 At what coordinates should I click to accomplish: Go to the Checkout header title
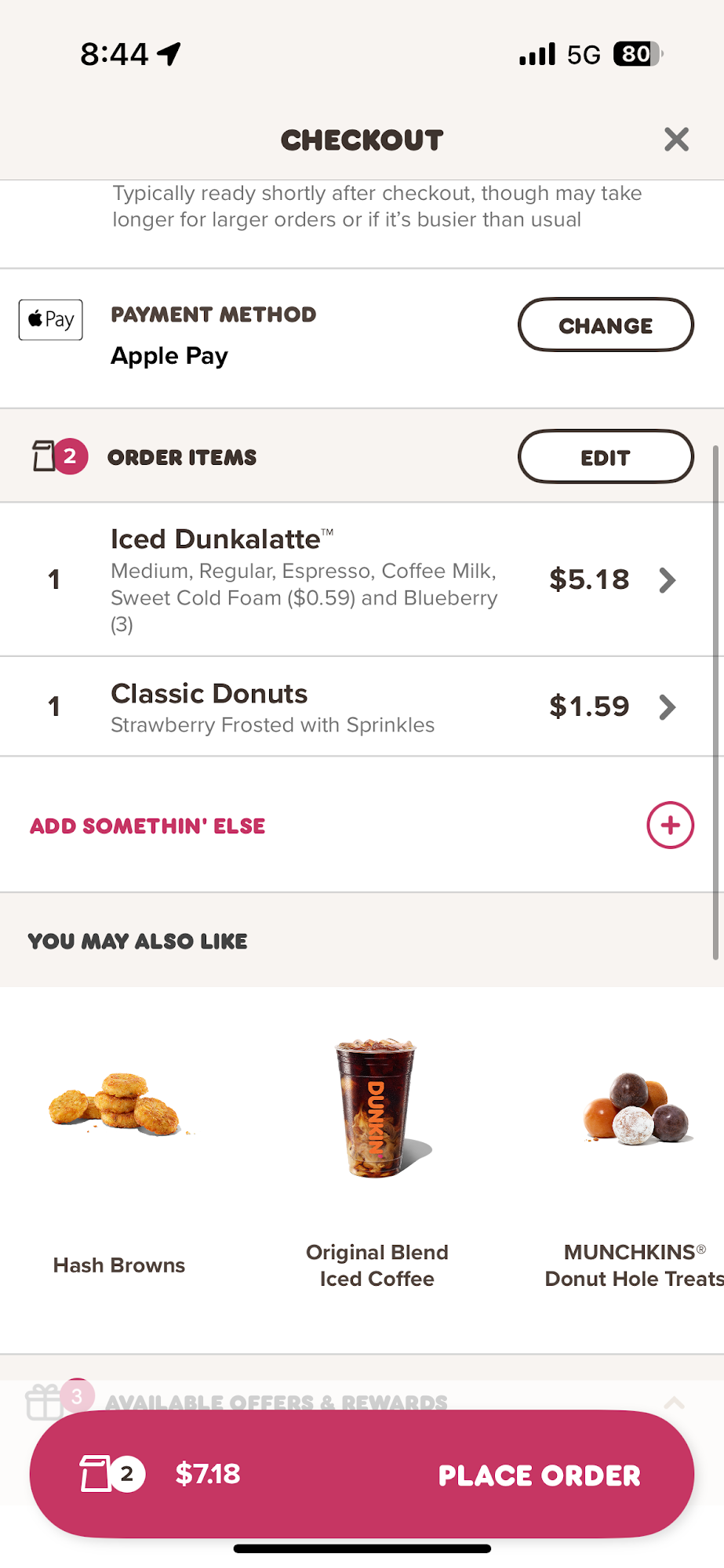pyautogui.click(x=362, y=140)
